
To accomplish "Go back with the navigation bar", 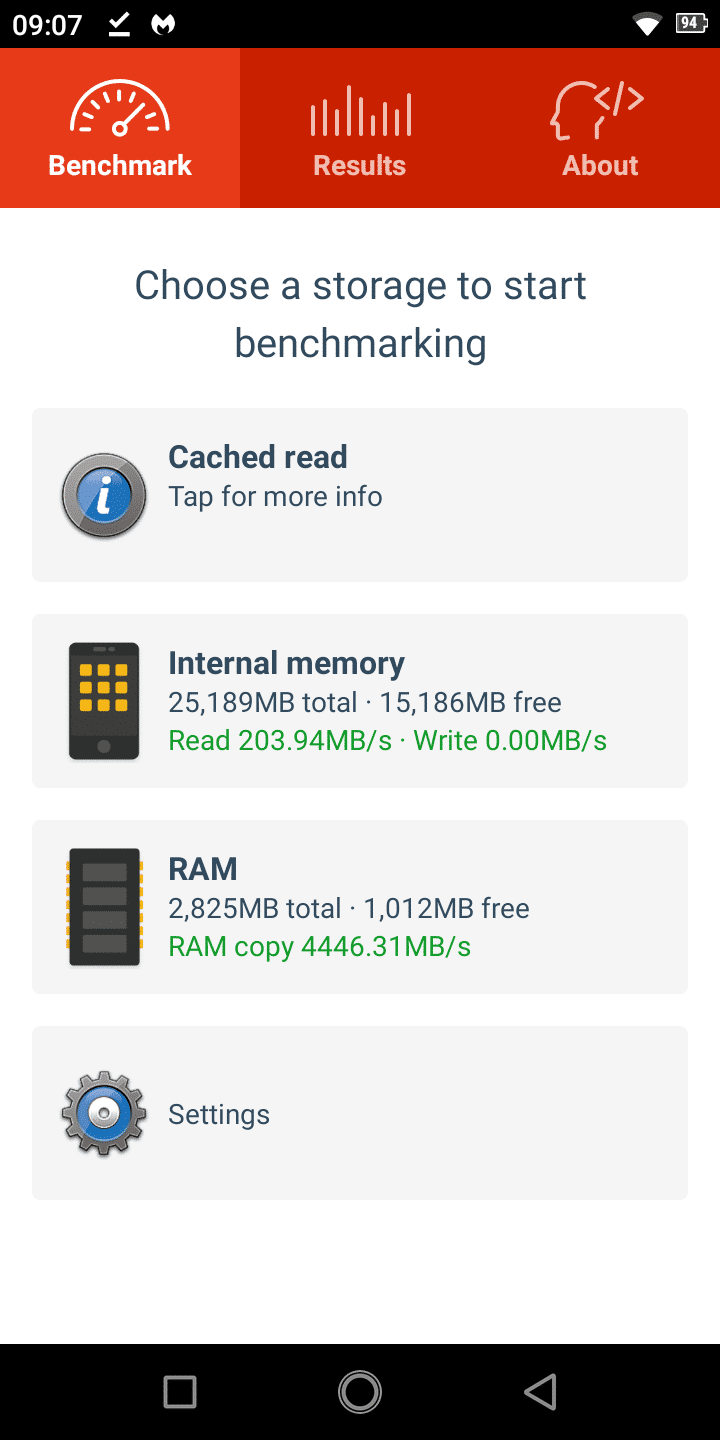I will (x=540, y=1391).
